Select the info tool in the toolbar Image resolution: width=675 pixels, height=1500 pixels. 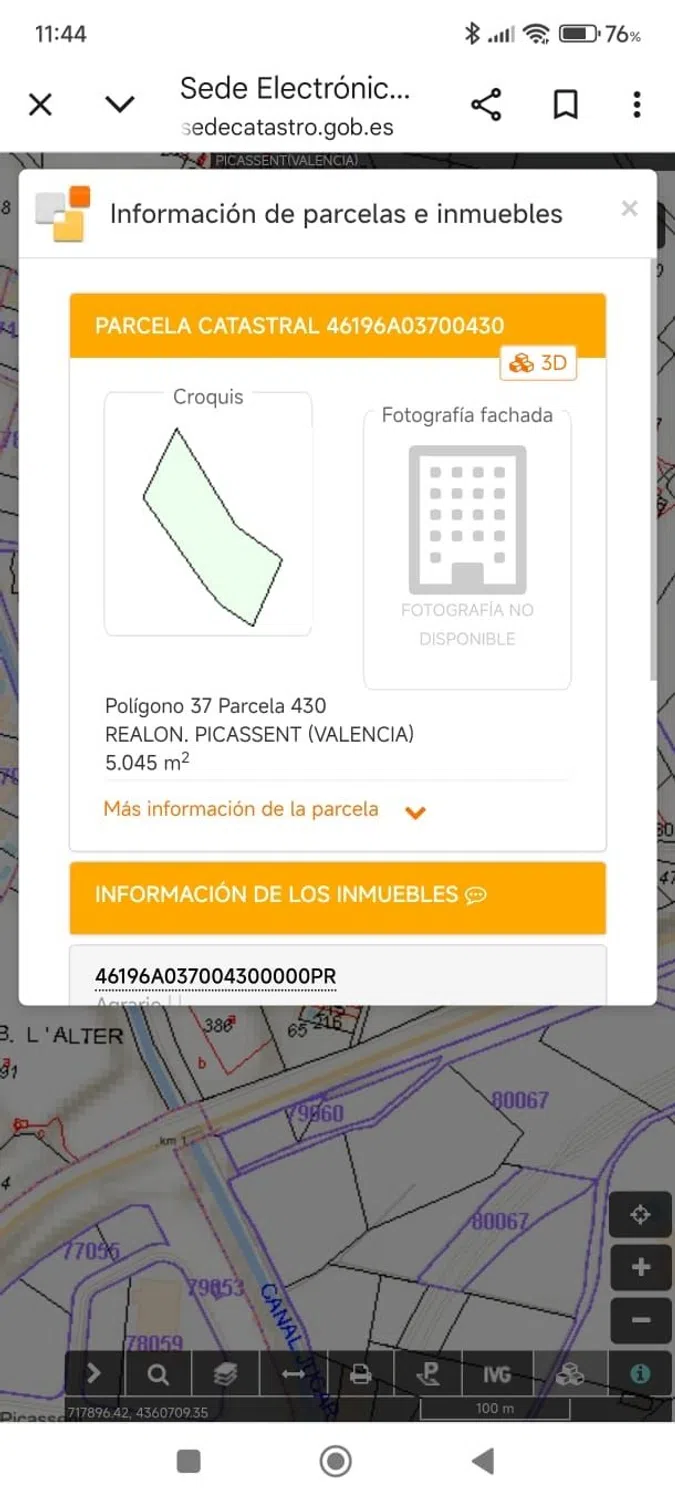(x=640, y=1375)
